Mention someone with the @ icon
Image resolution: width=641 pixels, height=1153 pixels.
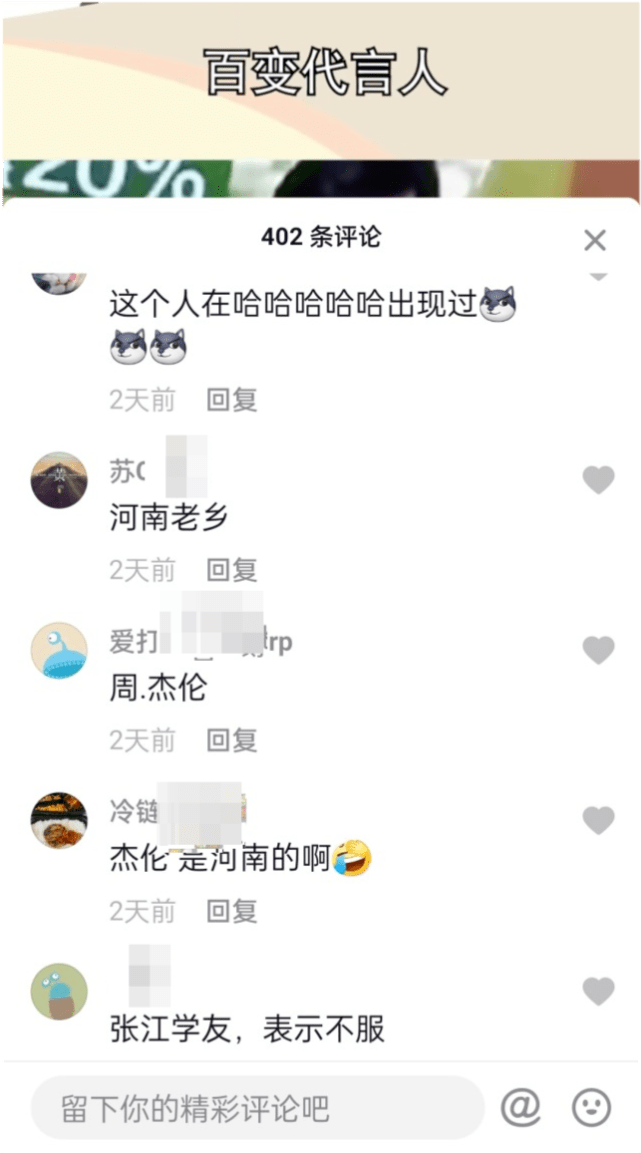tap(521, 1107)
